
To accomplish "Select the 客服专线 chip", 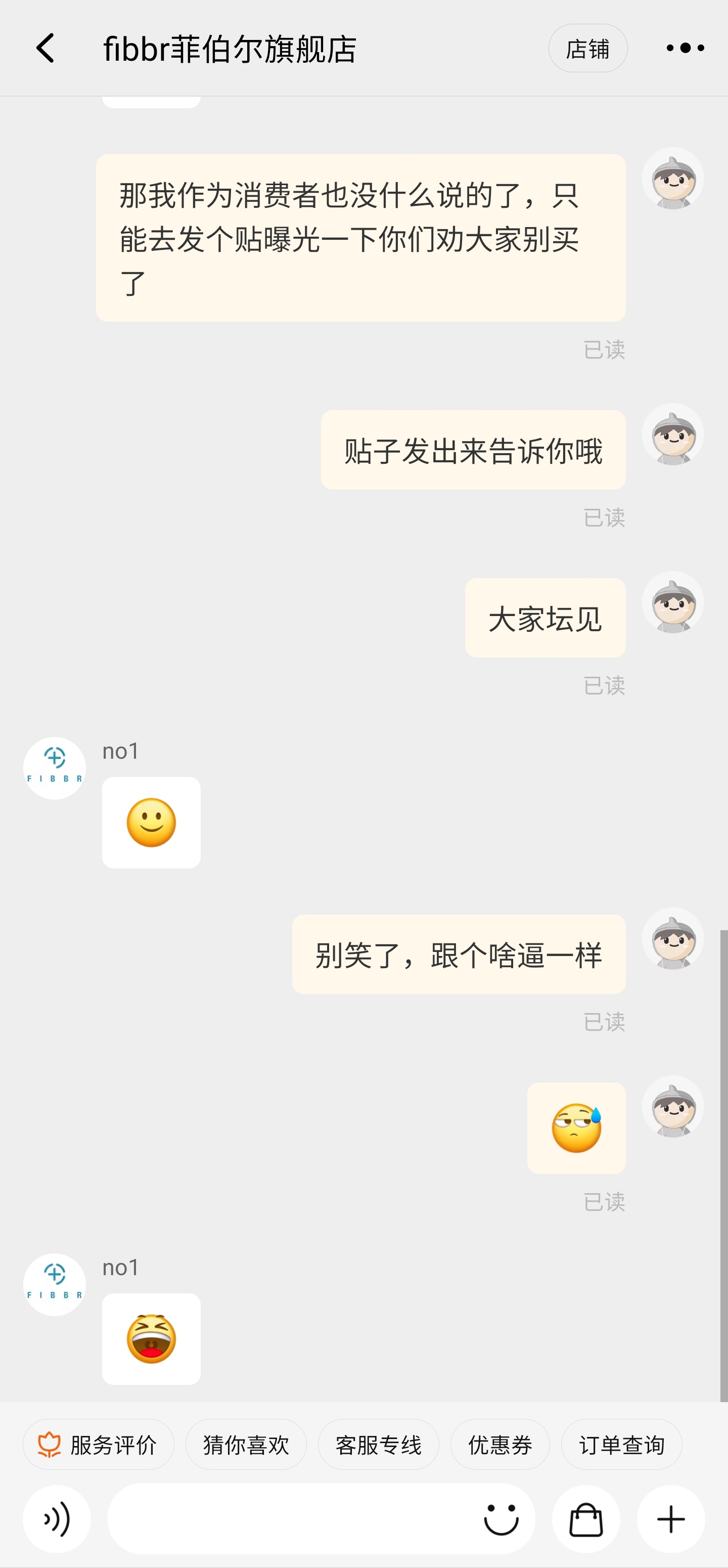I will coord(378,1445).
